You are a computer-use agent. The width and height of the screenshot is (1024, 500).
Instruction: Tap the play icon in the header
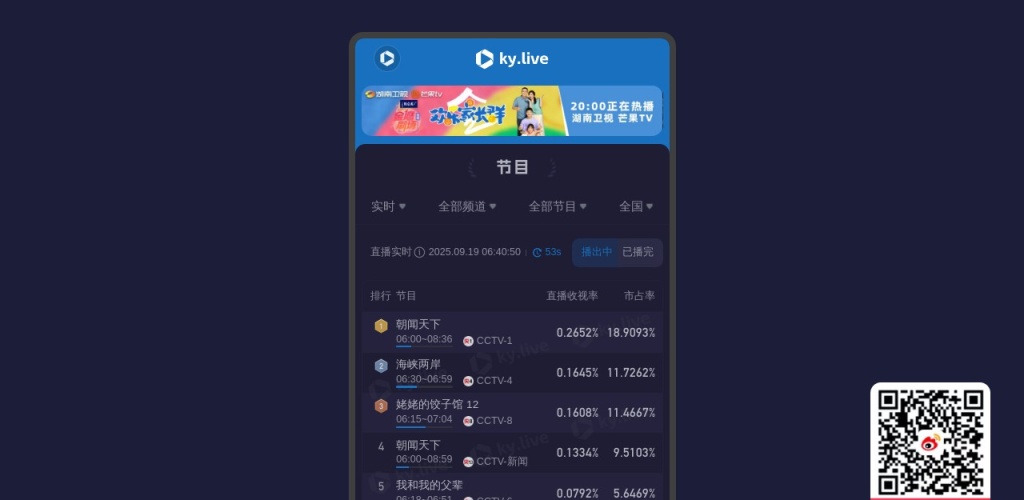(x=387, y=59)
